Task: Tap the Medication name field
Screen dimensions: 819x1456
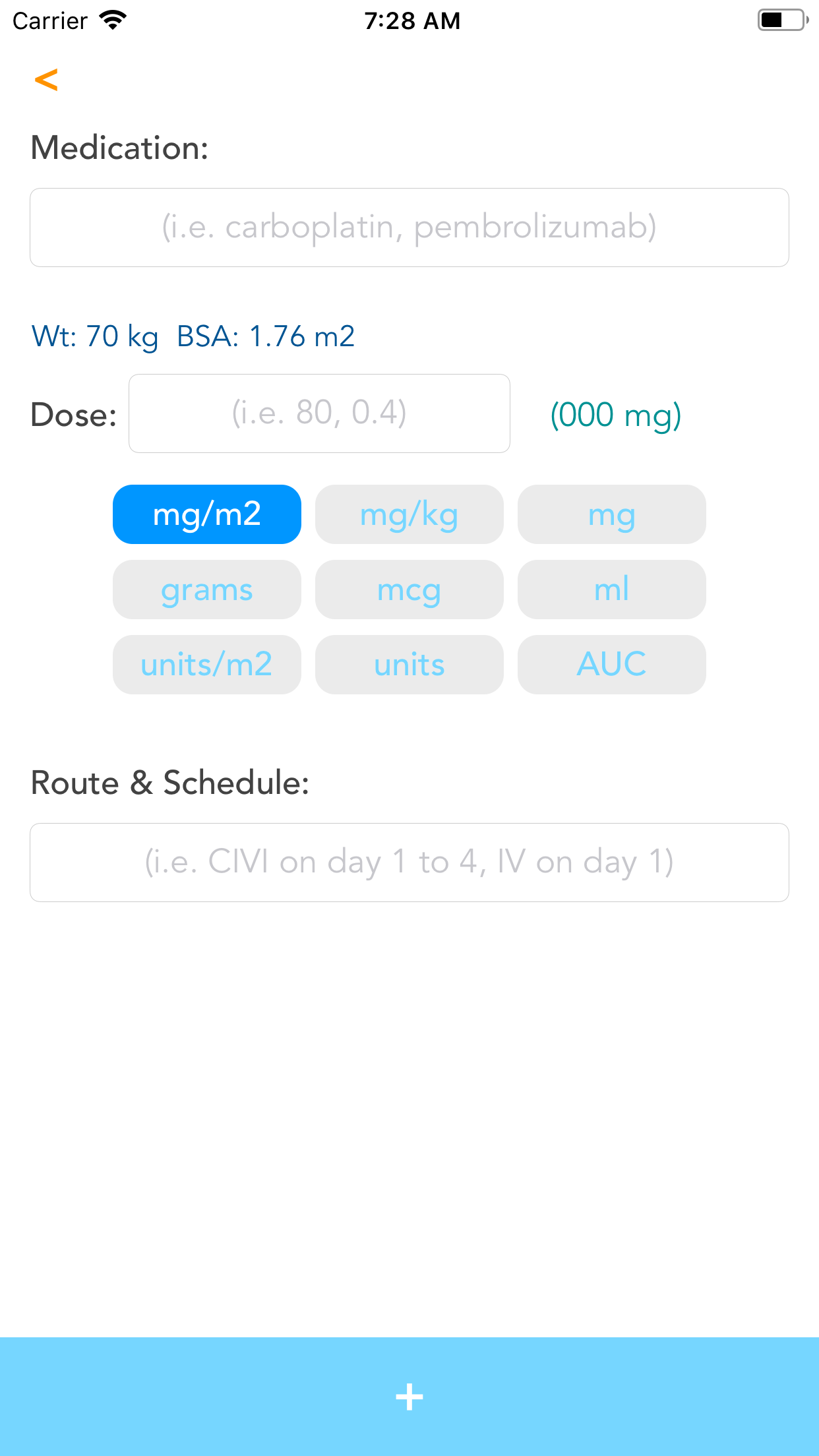Action: (409, 227)
